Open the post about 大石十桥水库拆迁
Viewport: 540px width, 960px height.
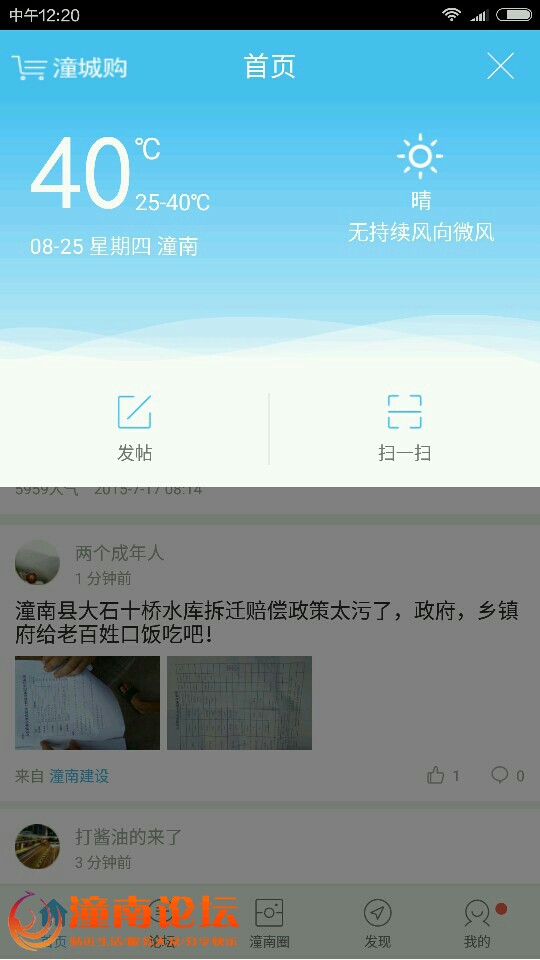(267, 622)
